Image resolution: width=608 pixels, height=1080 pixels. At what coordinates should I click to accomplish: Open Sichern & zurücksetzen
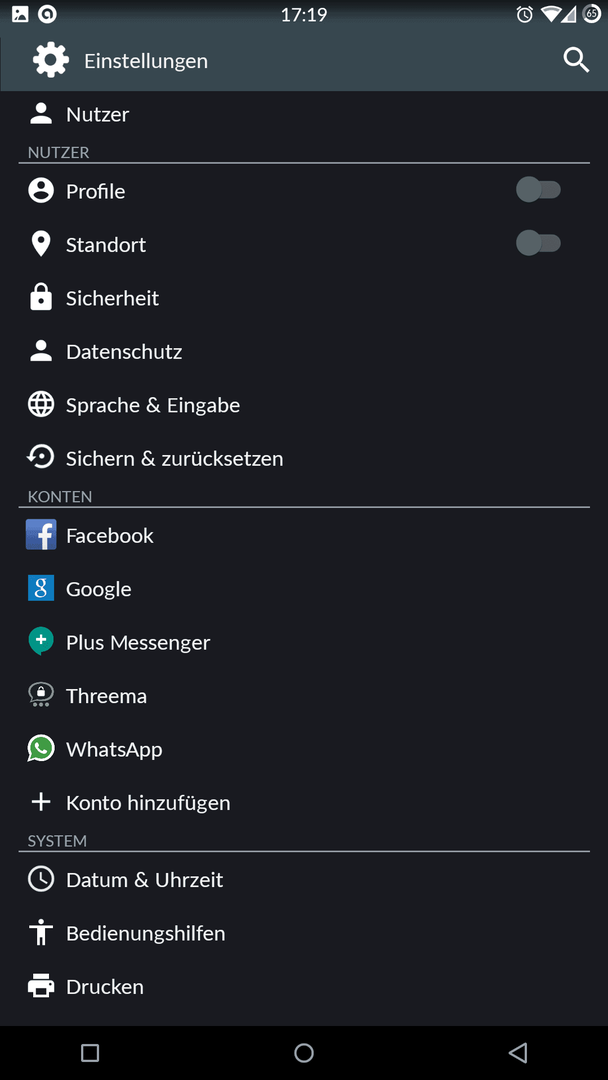[304, 459]
